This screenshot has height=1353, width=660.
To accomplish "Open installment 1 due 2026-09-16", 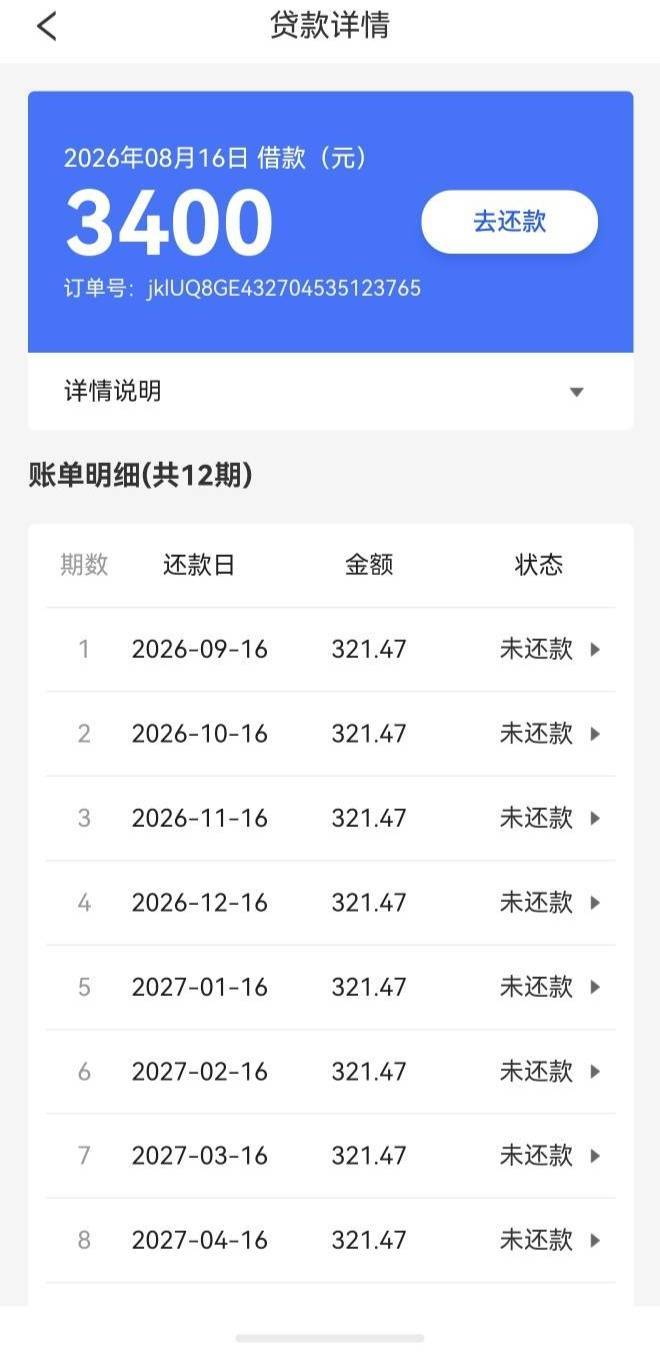I will (x=330, y=650).
